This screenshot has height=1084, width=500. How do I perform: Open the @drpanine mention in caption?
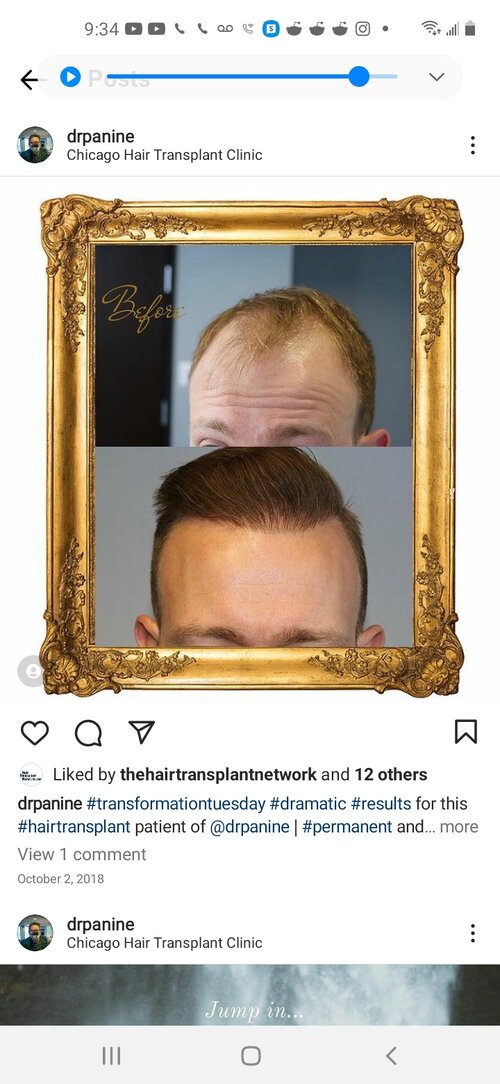pos(250,827)
